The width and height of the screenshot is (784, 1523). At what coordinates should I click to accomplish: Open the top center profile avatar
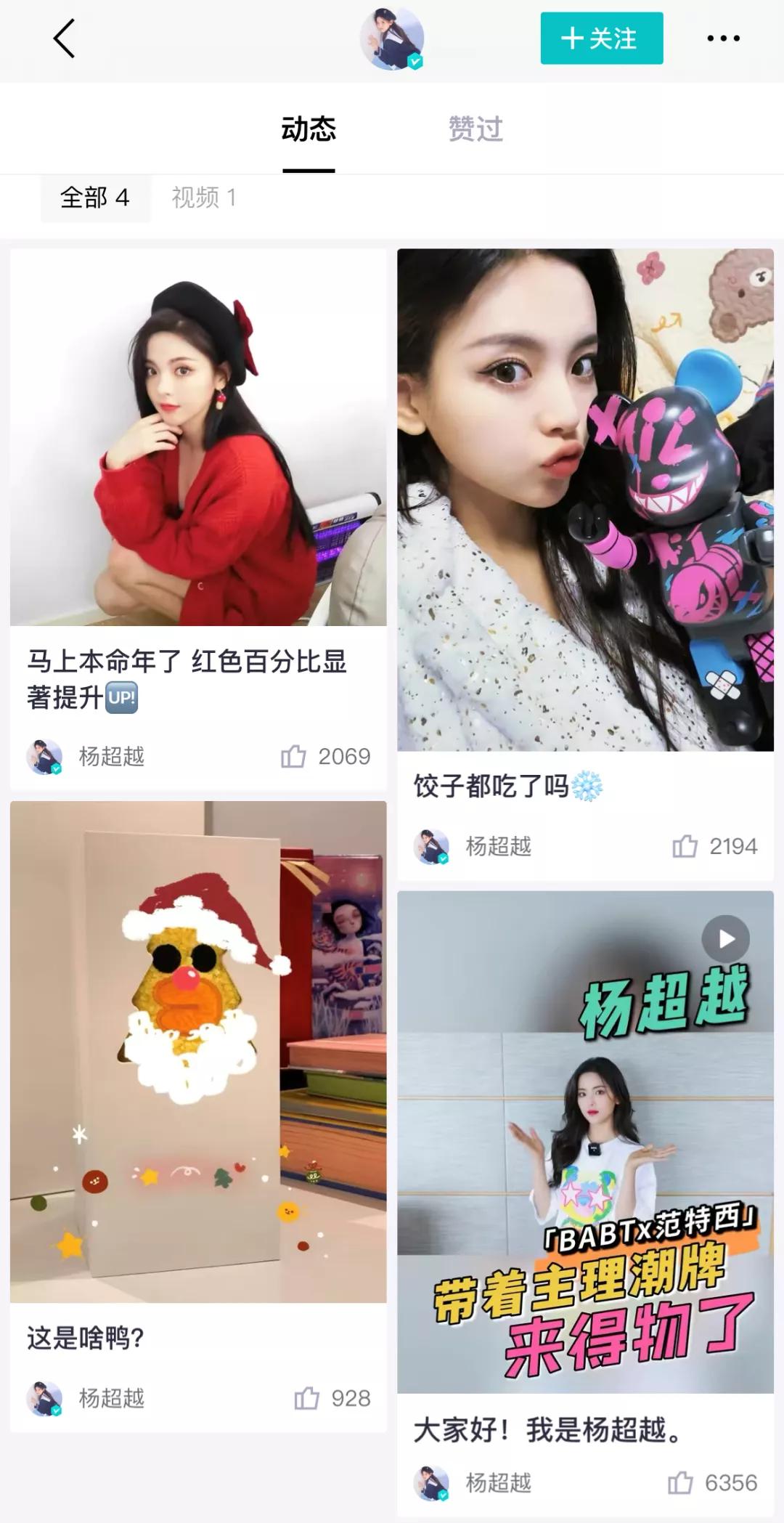click(x=392, y=40)
